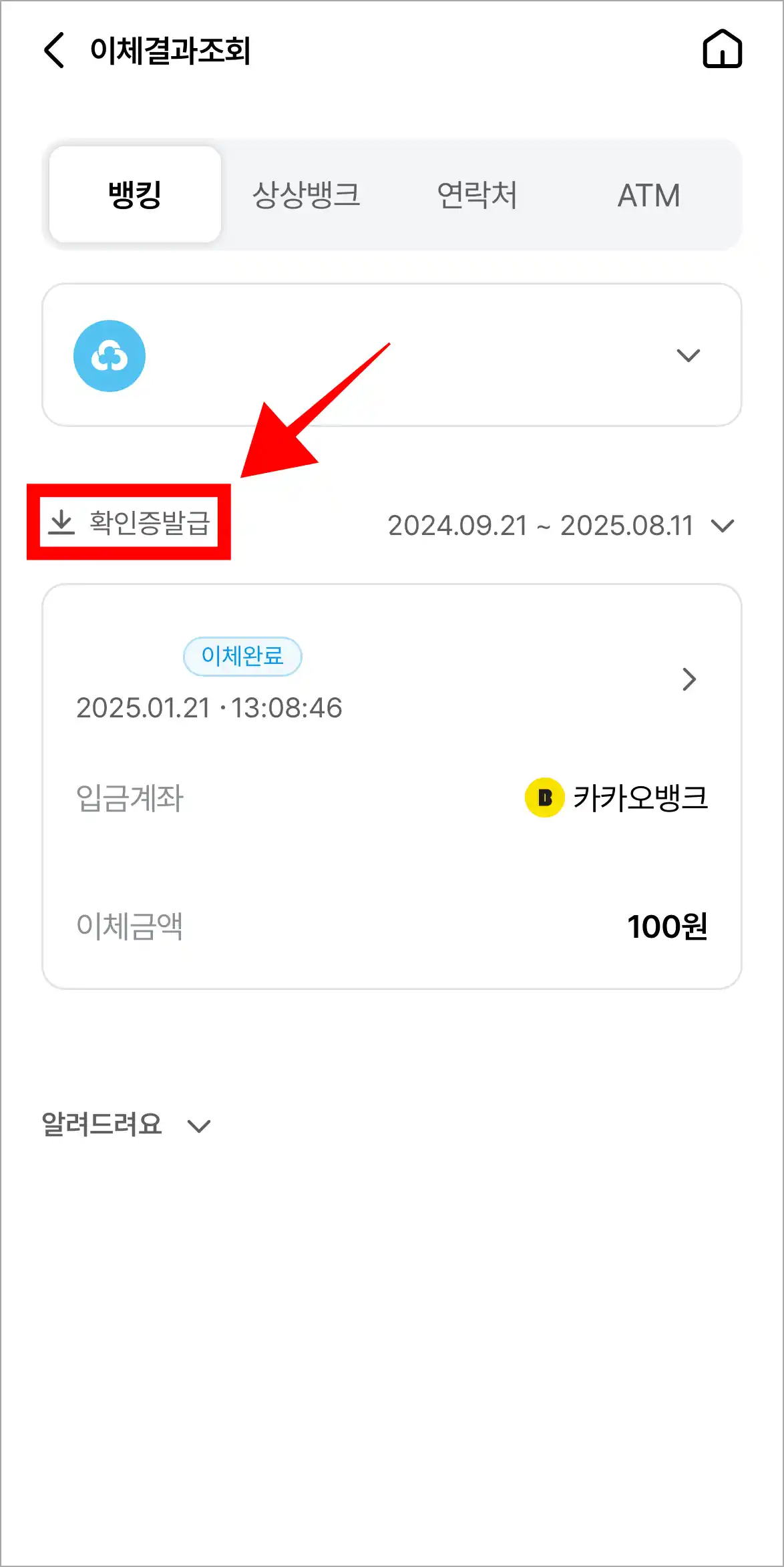Select the account in the account selector card
This screenshot has height=1567, width=784.
point(392,355)
